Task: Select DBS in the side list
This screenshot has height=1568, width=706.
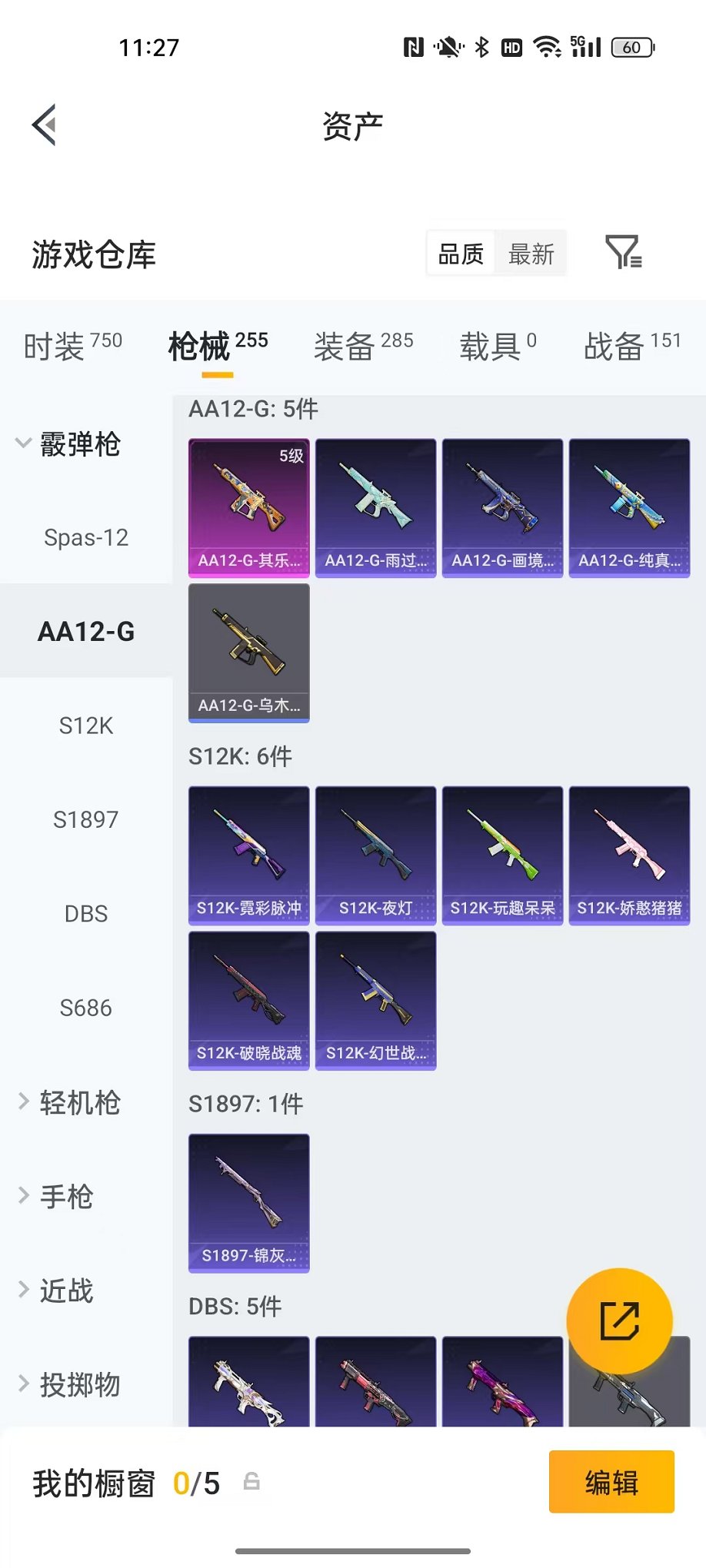Action: (86, 914)
